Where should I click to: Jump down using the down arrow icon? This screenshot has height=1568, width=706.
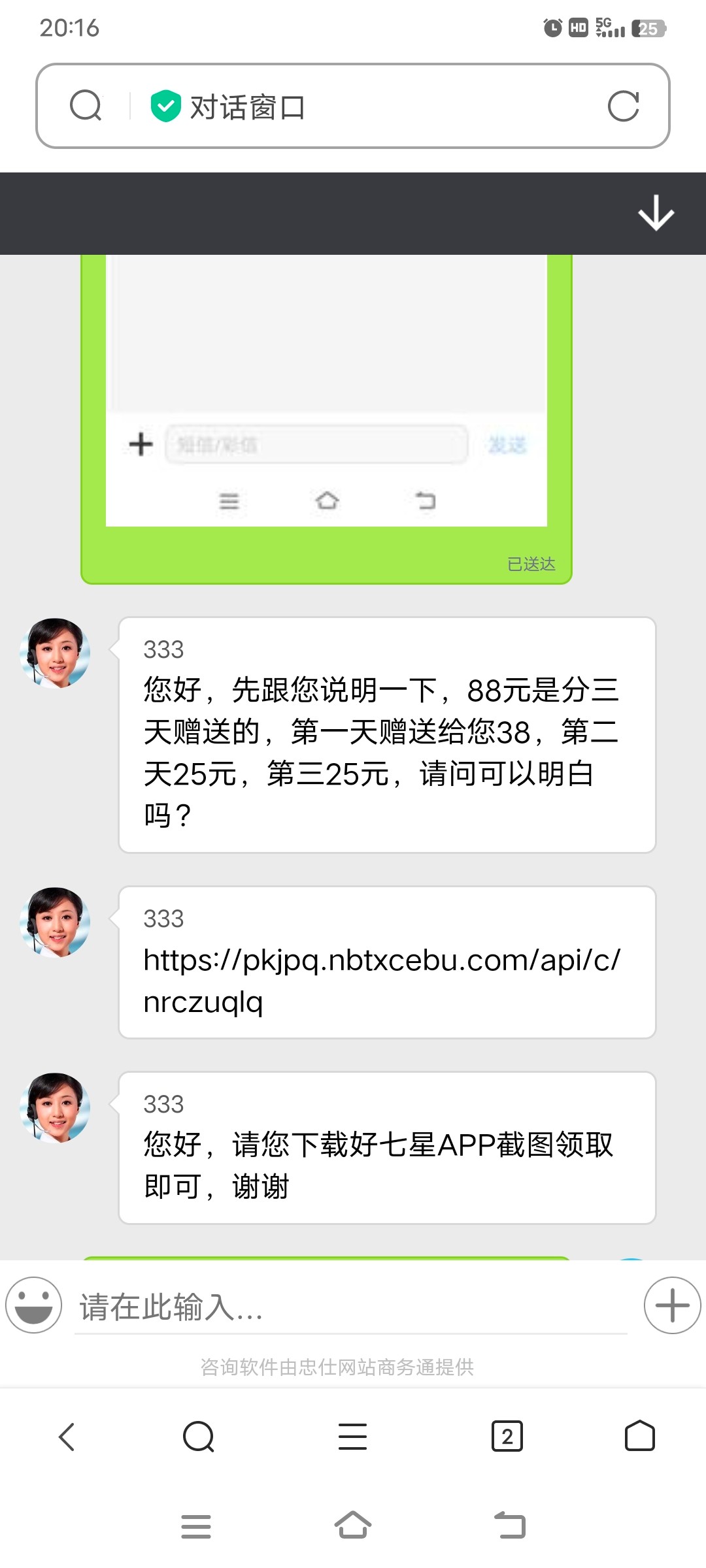click(656, 214)
